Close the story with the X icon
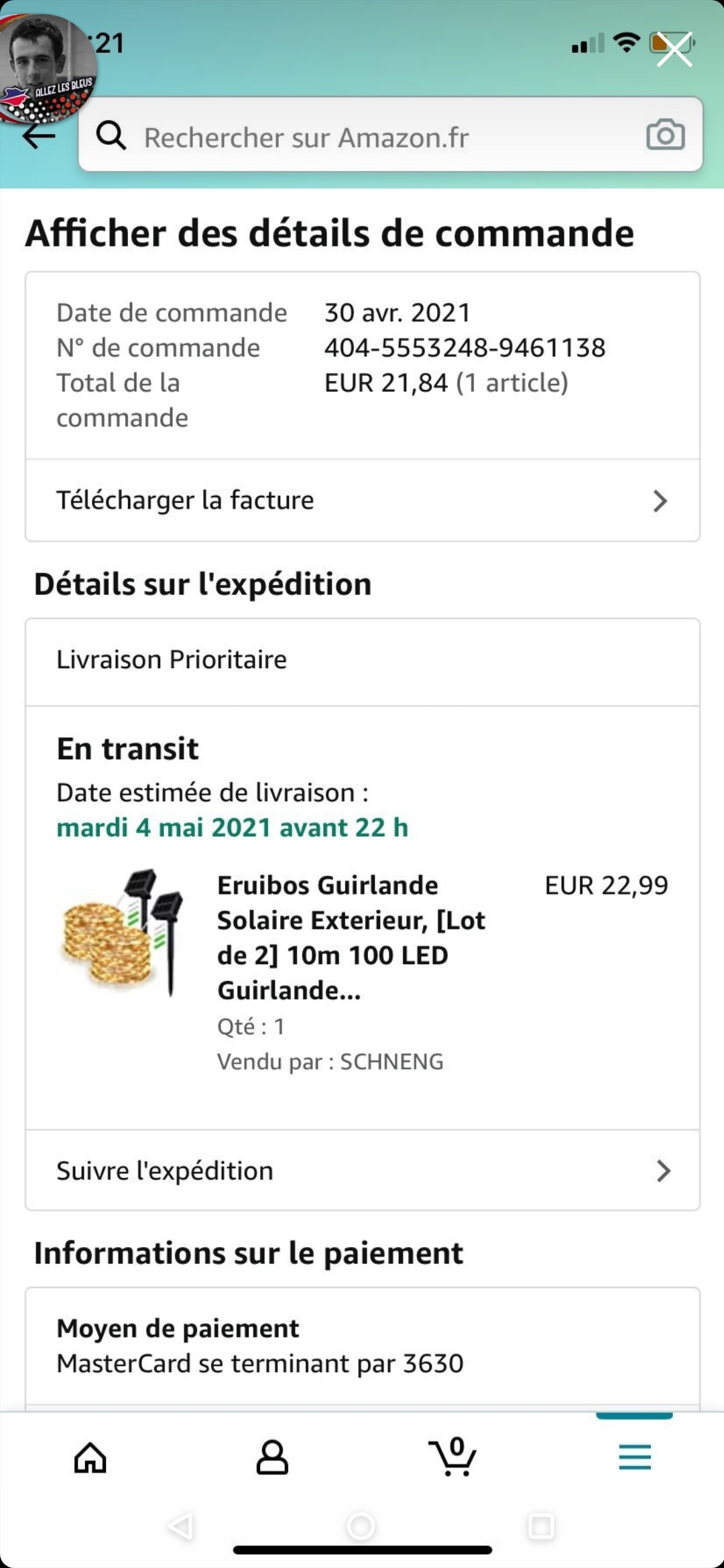This screenshot has height=1568, width=724. click(x=674, y=49)
